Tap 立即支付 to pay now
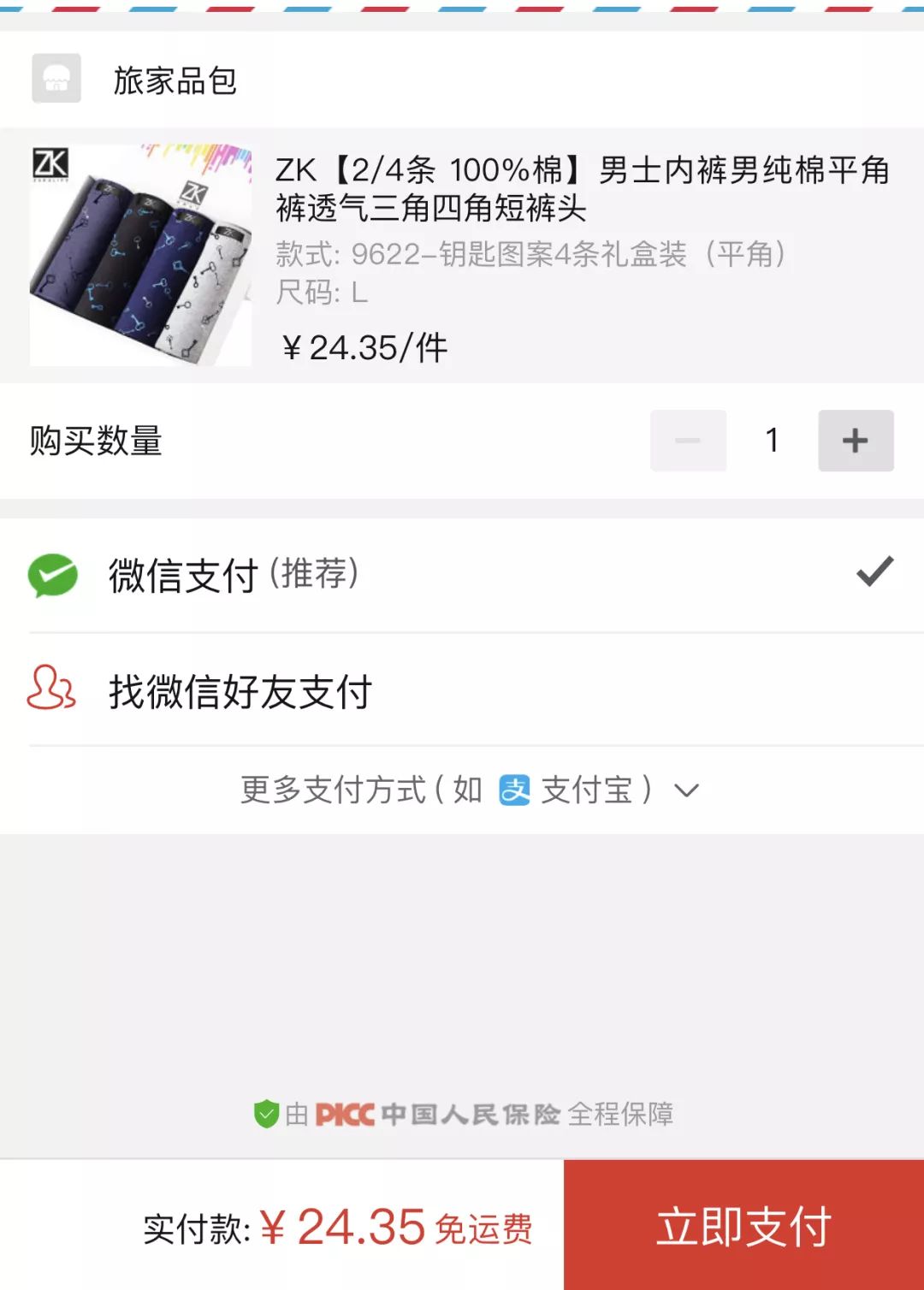Image resolution: width=924 pixels, height=1290 pixels. [743, 1225]
